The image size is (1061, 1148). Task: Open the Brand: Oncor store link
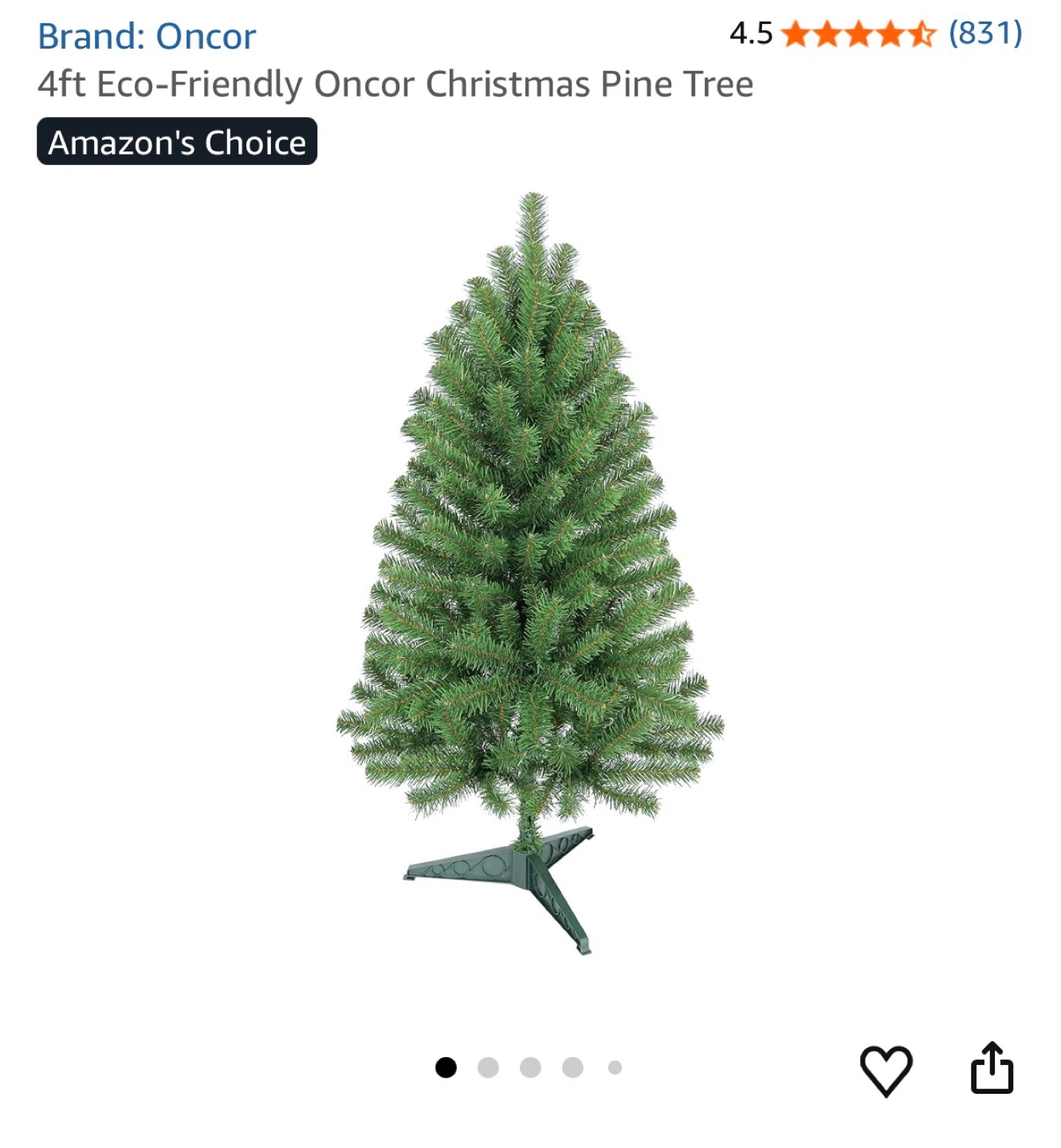[147, 37]
